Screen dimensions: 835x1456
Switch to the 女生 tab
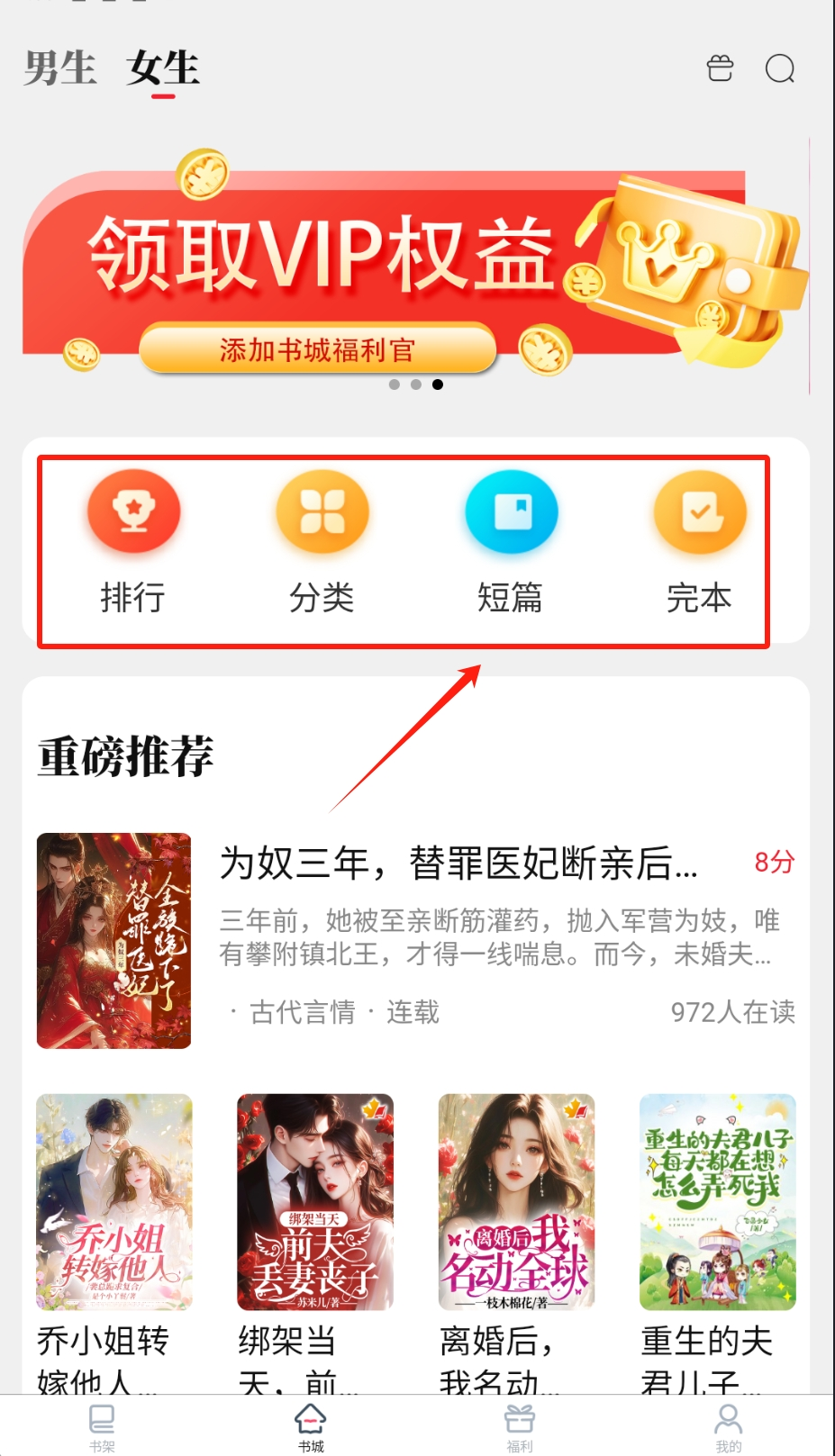[164, 69]
